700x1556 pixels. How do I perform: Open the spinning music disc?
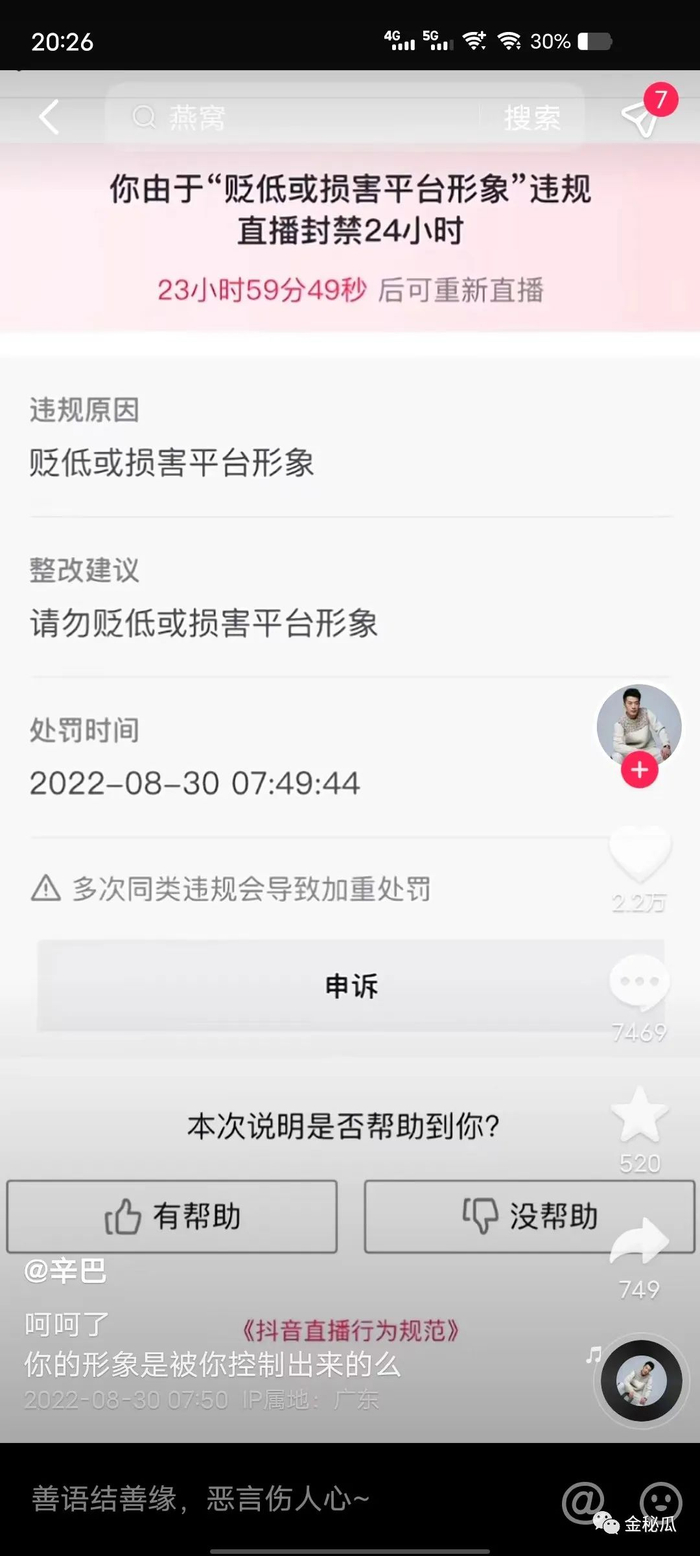pyautogui.click(x=641, y=1381)
